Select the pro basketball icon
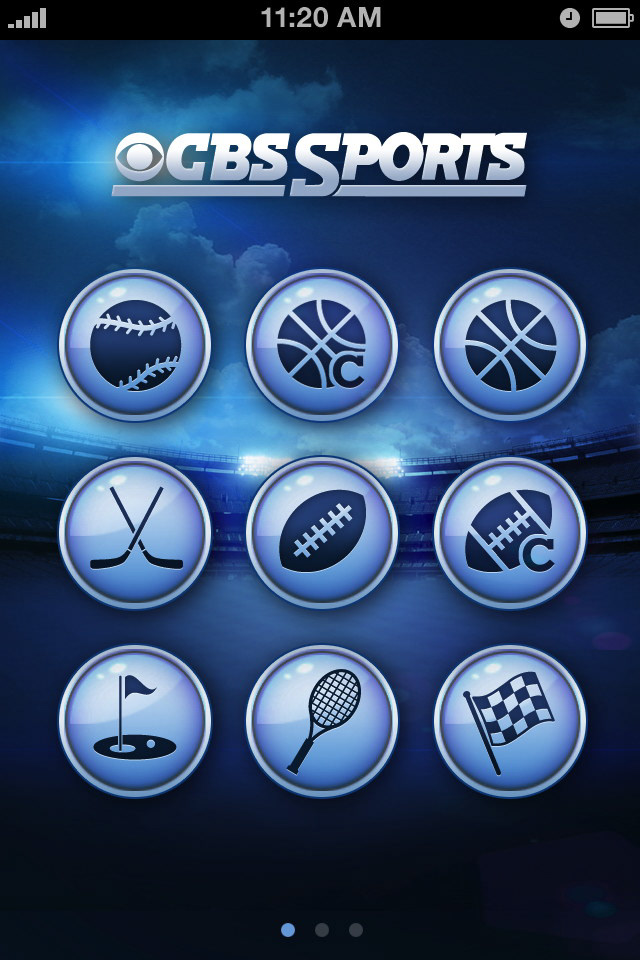 click(x=510, y=345)
